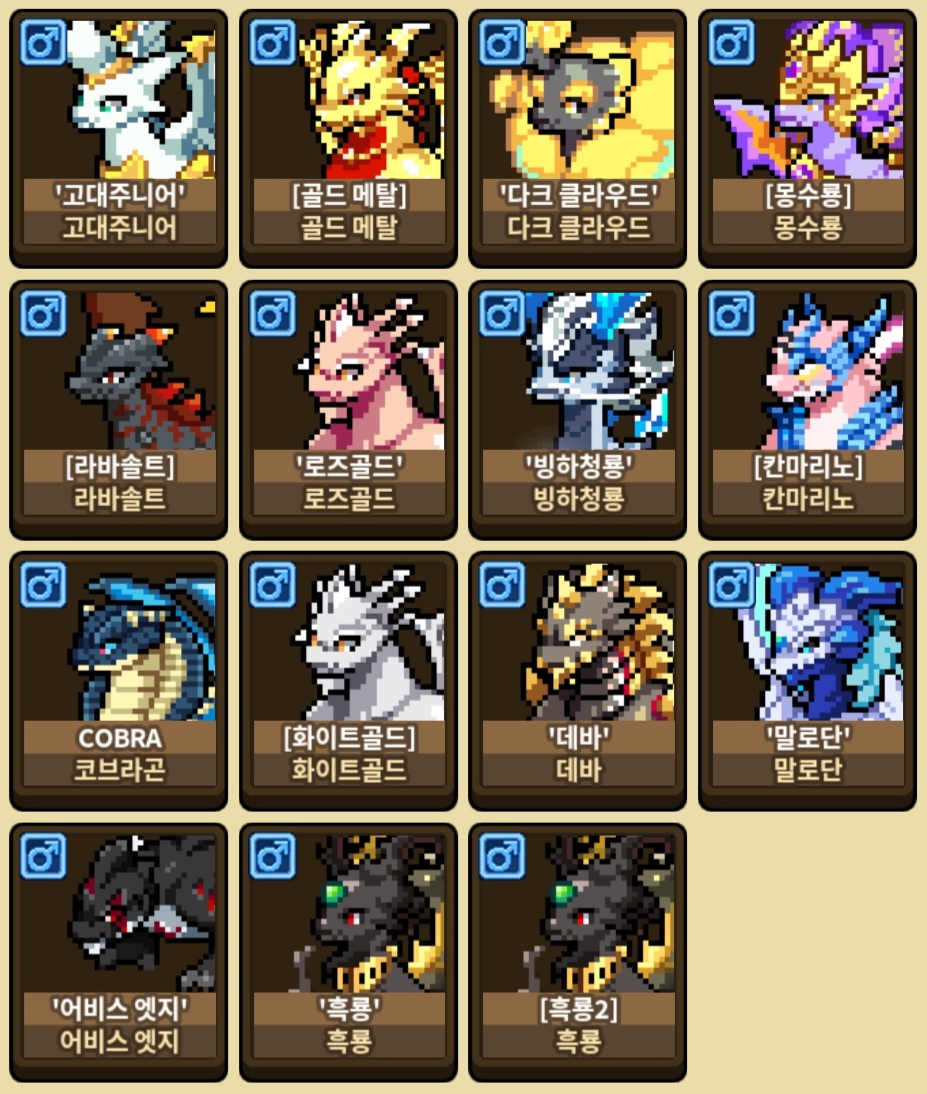Tap the 칸마리노 dragon card
The height and width of the screenshot is (1094, 927).
pos(807,410)
